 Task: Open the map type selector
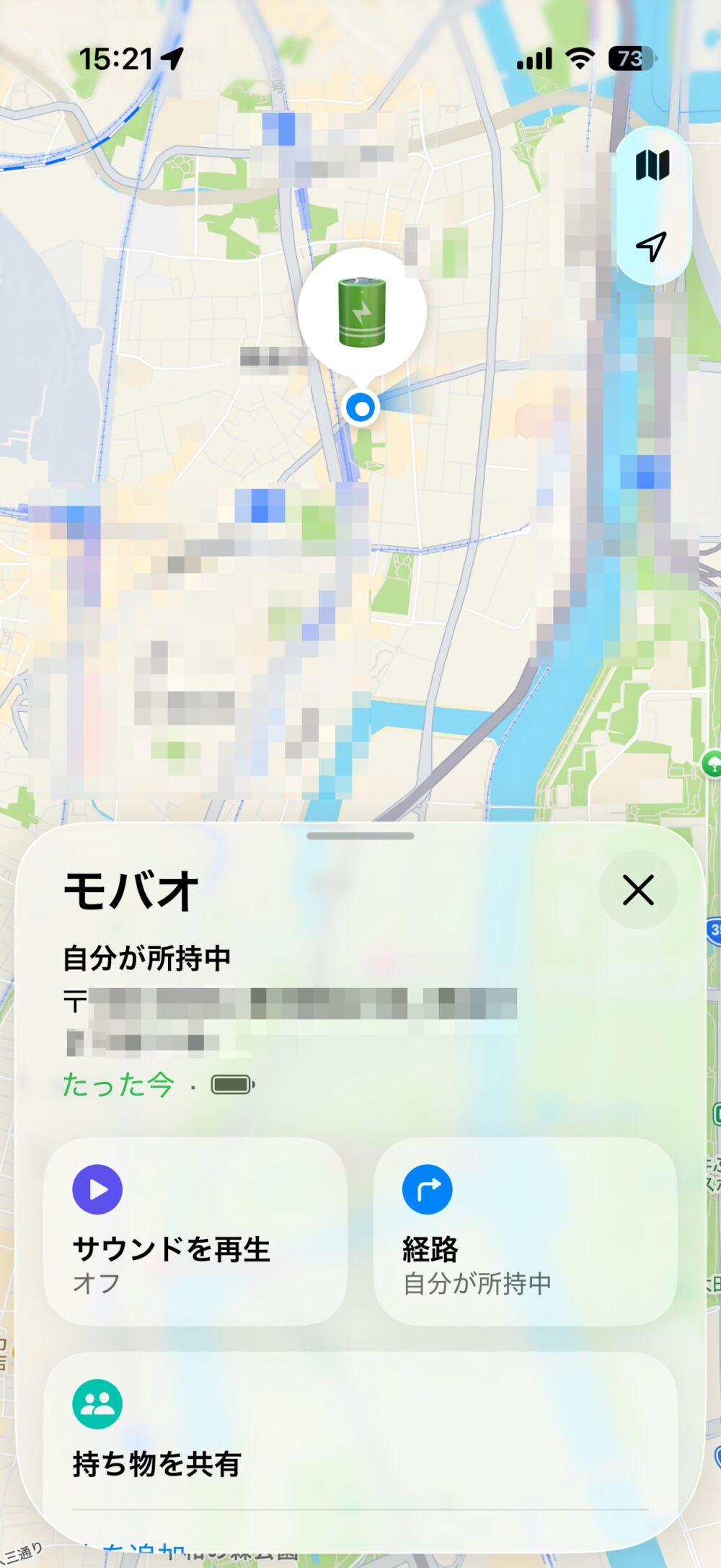click(x=653, y=166)
